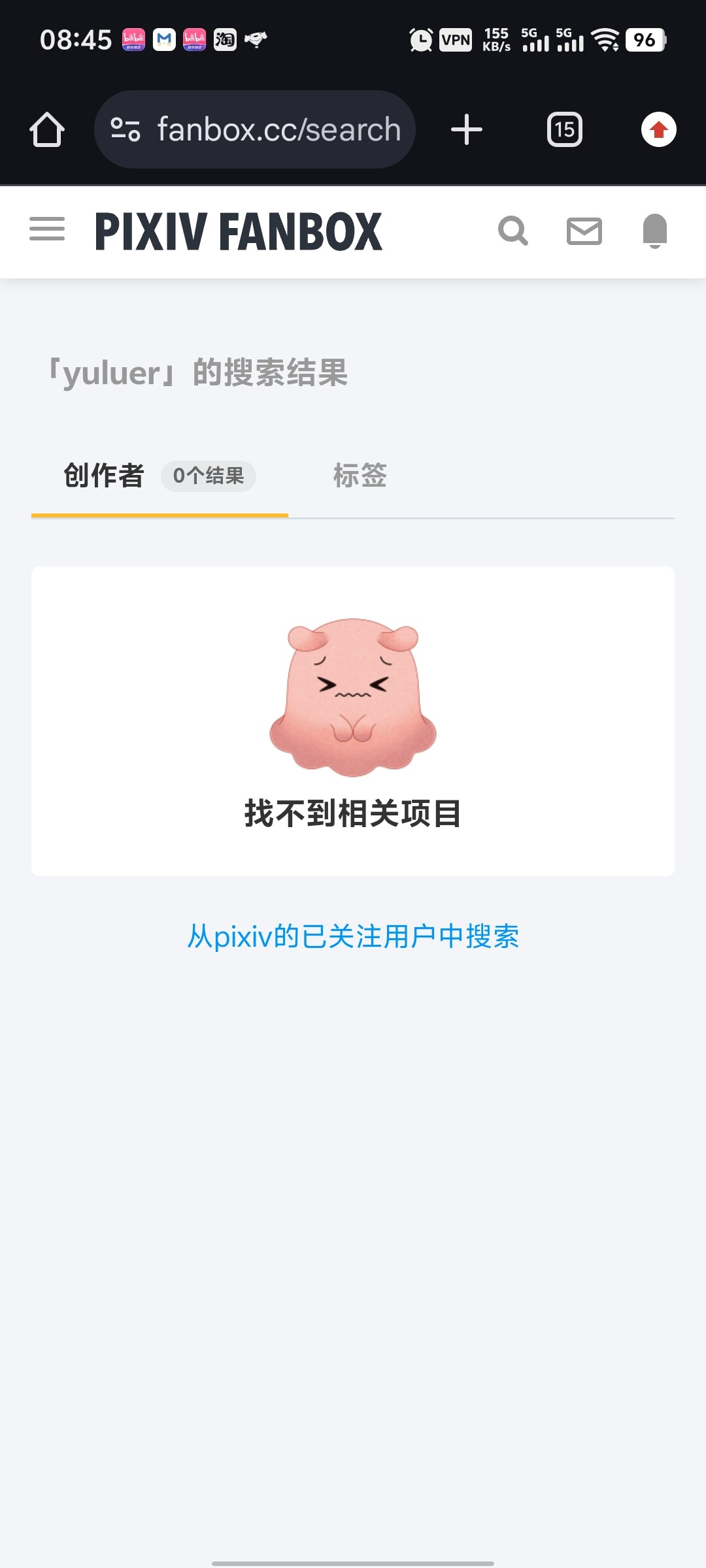This screenshot has width=706, height=1568.
Task: Open the notifications bell
Action: (x=655, y=231)
